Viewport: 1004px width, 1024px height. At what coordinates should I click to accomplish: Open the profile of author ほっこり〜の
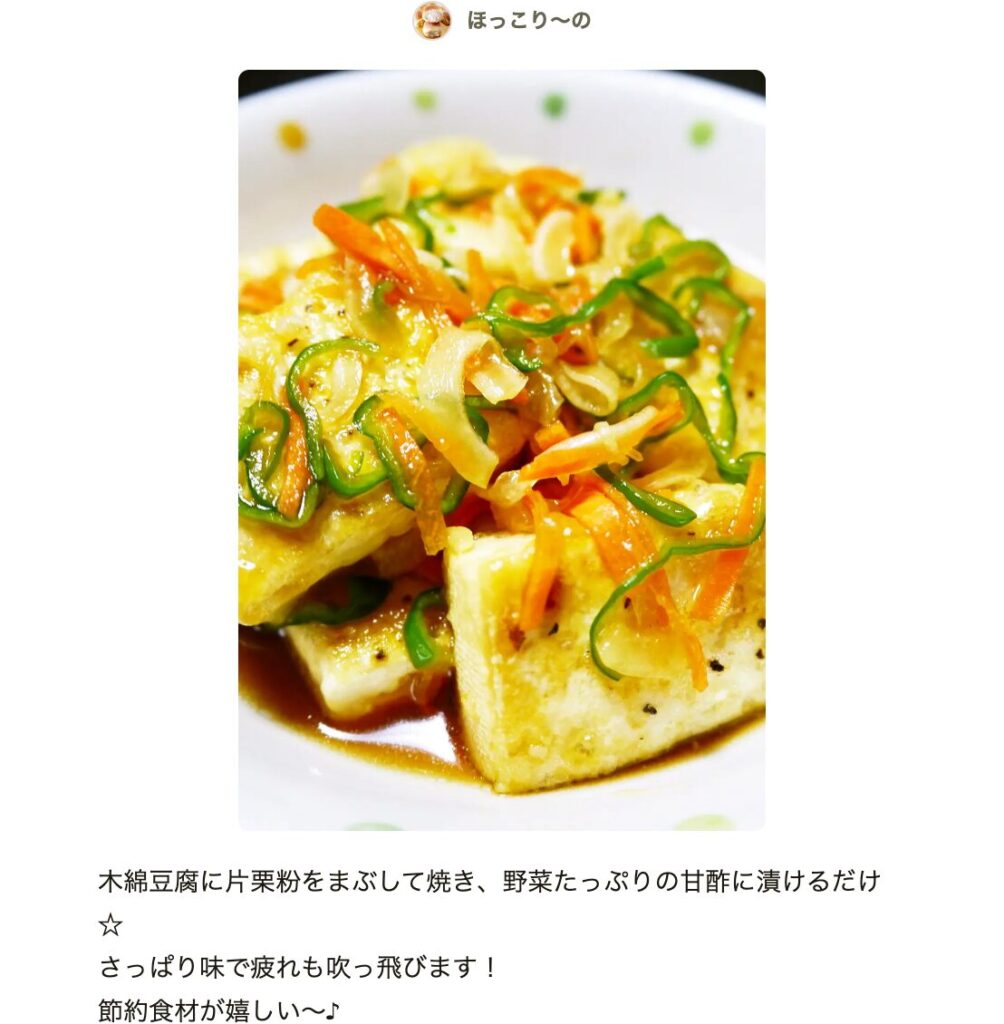[x=527, y=20]
